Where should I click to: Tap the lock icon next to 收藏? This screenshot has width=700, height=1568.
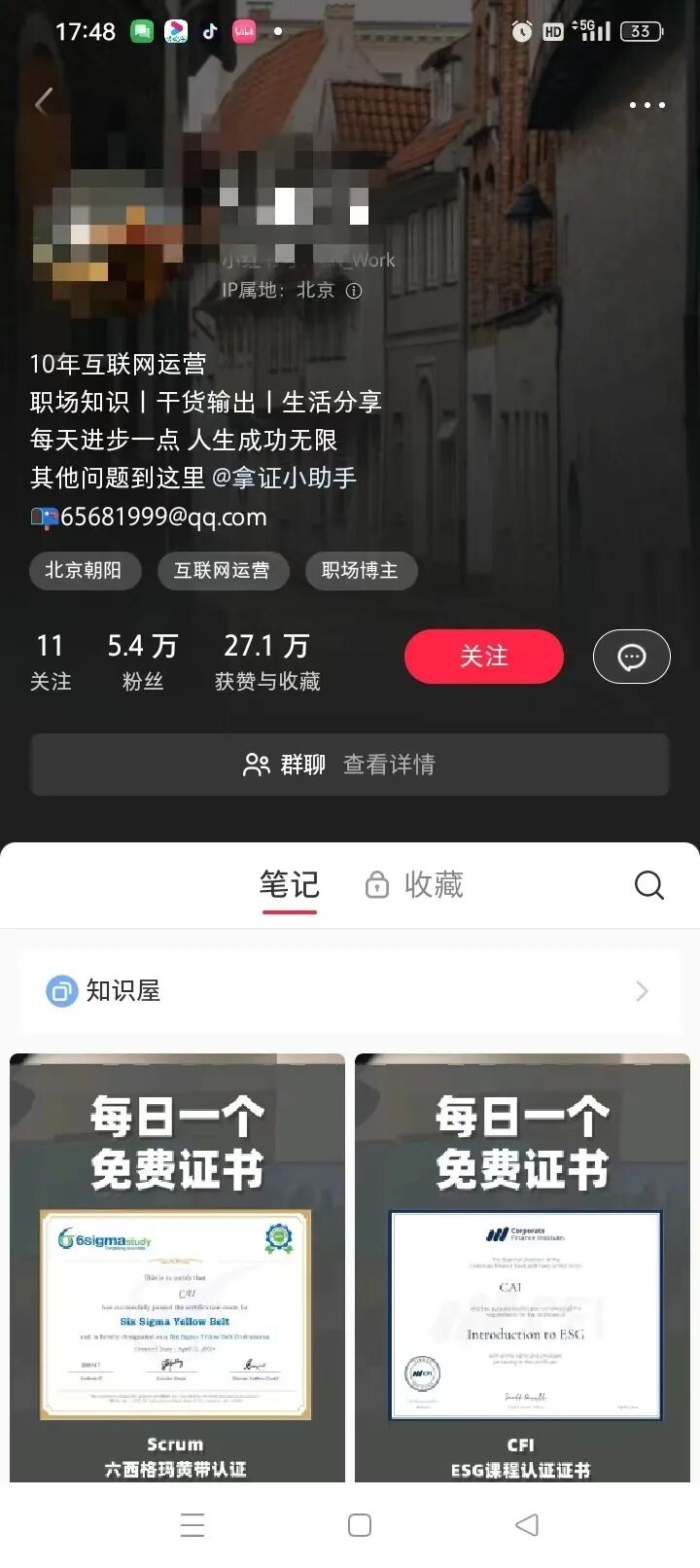375,884
